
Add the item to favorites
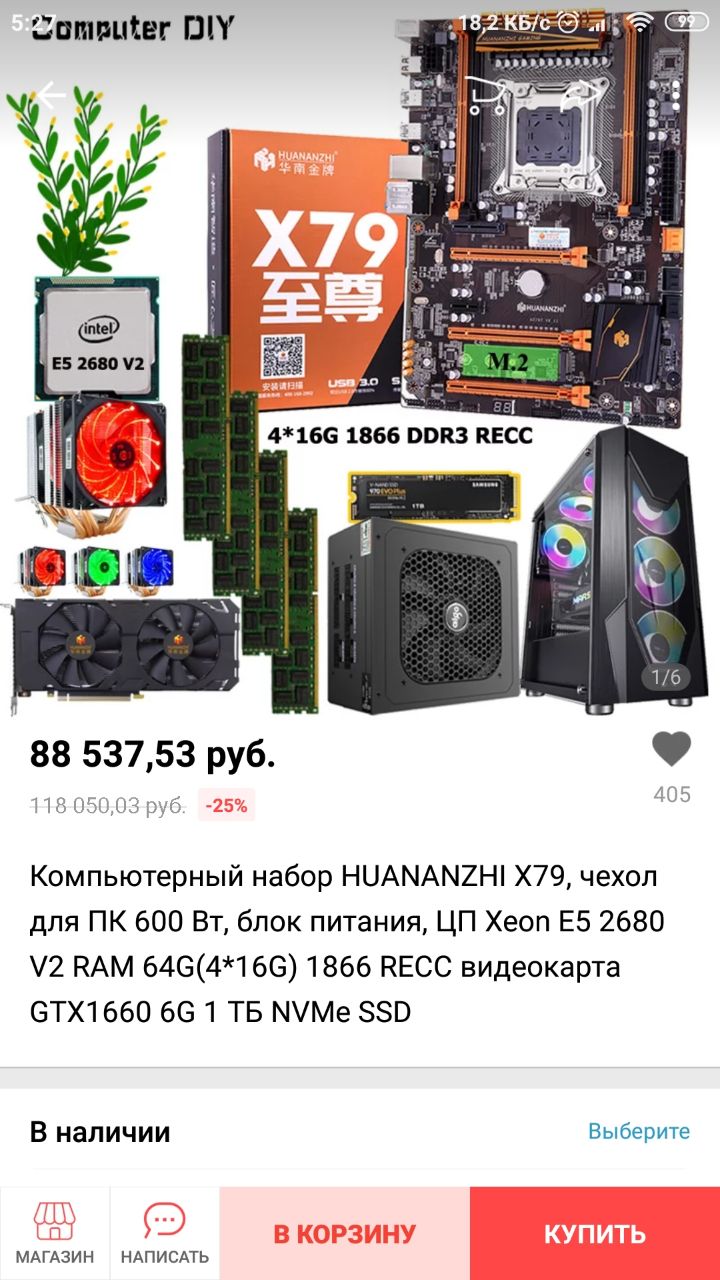[x=671, y=749]
